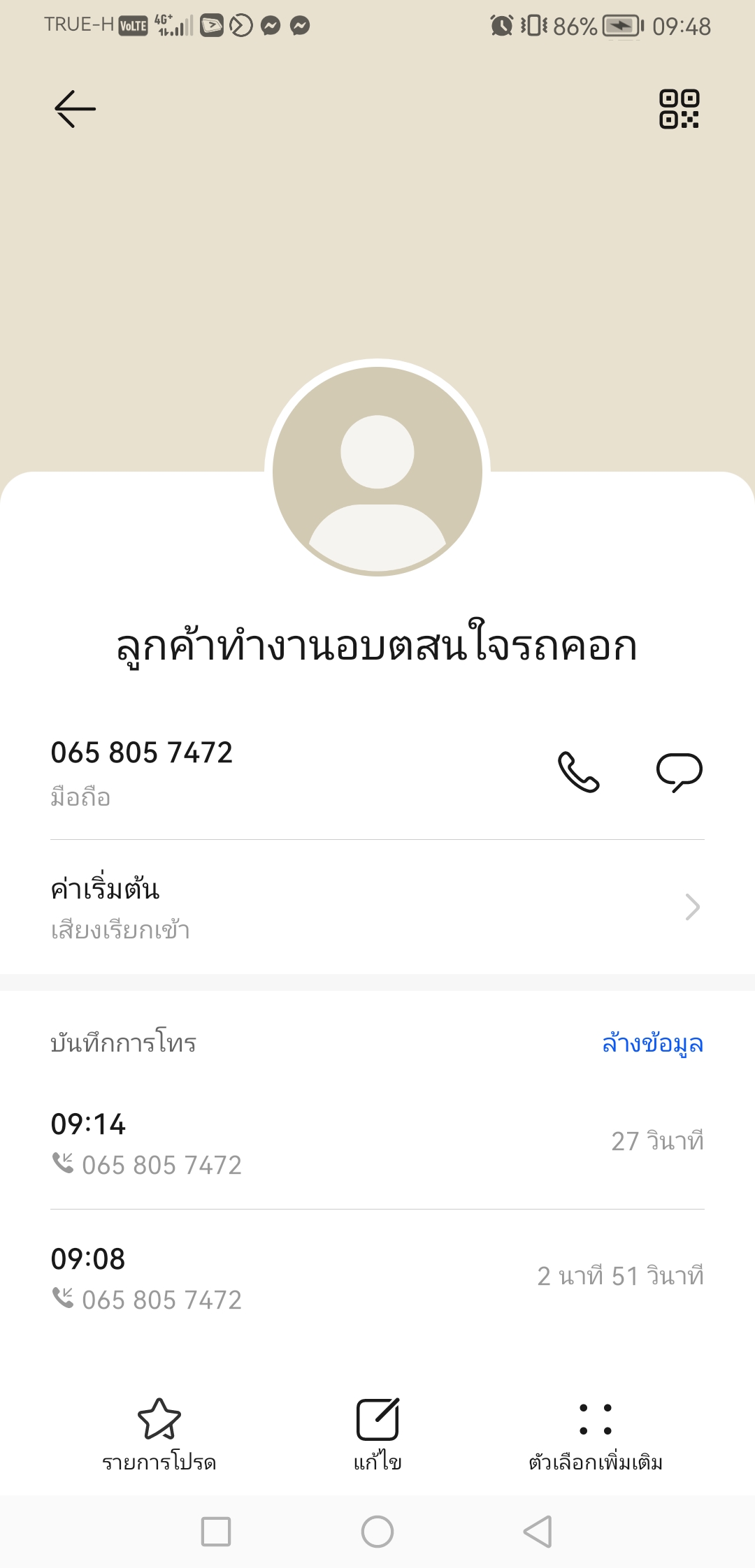
Task: Send a message via the chat bubble icon
Action: (679, 772)
